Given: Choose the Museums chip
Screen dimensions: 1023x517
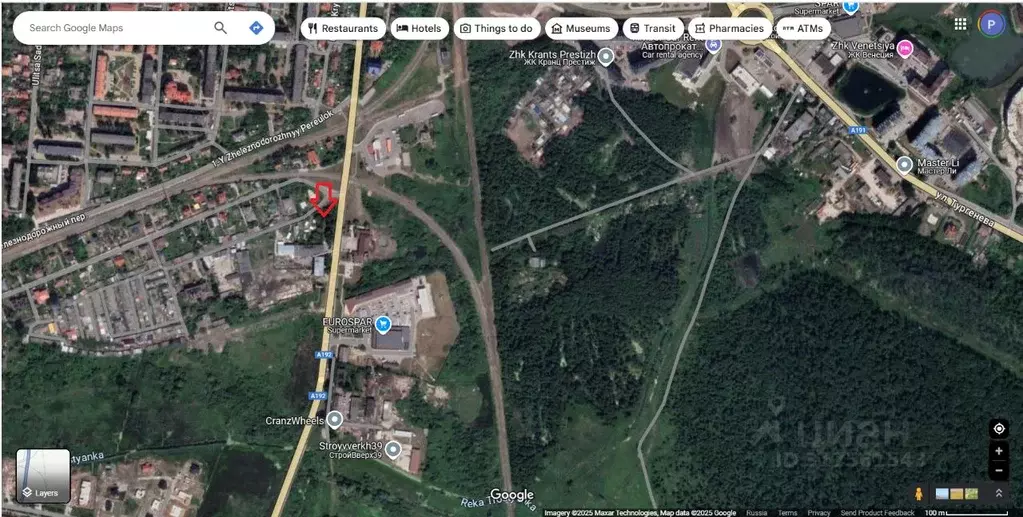Looking at the screenshot, I should pyautogui.click(x=580, y=29).
